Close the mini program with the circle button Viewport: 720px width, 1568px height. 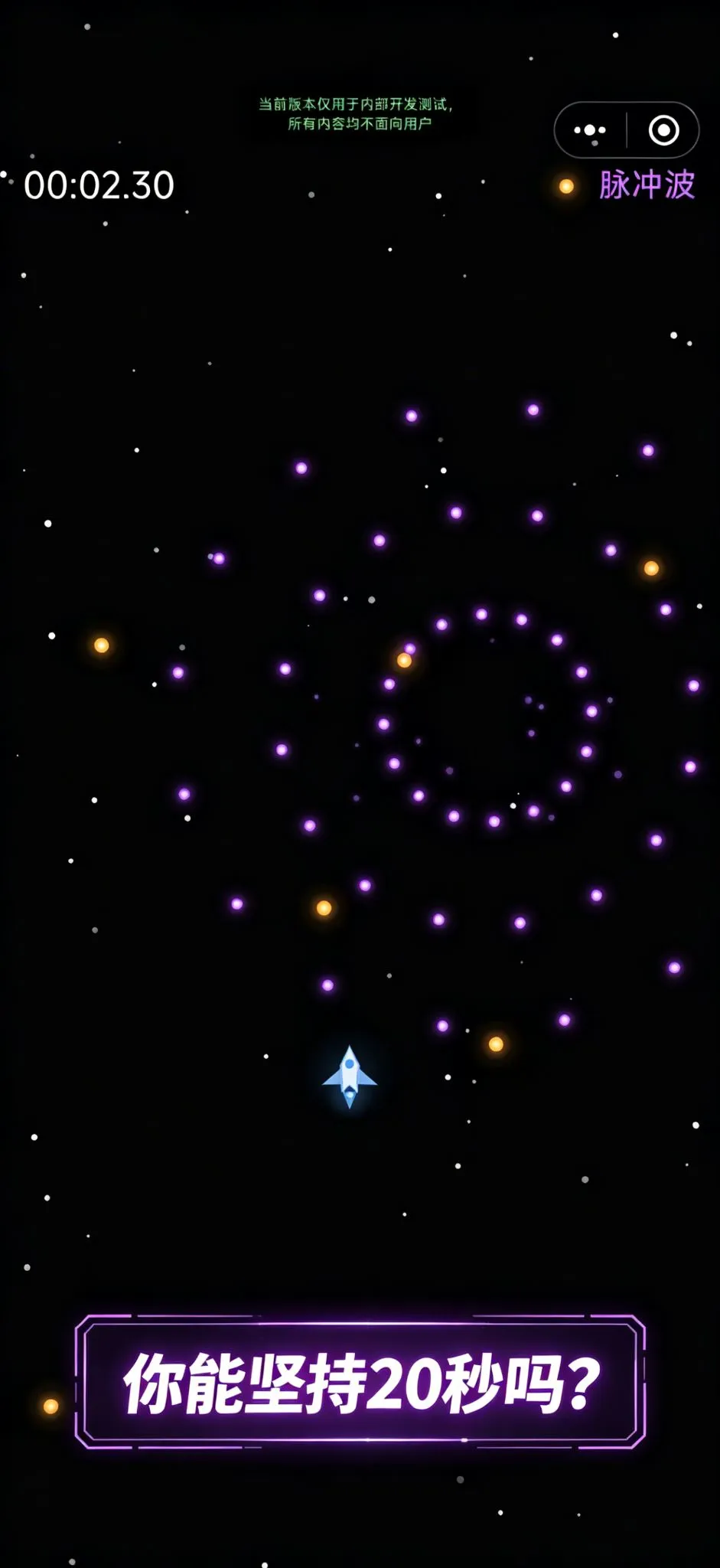point(663,130)
